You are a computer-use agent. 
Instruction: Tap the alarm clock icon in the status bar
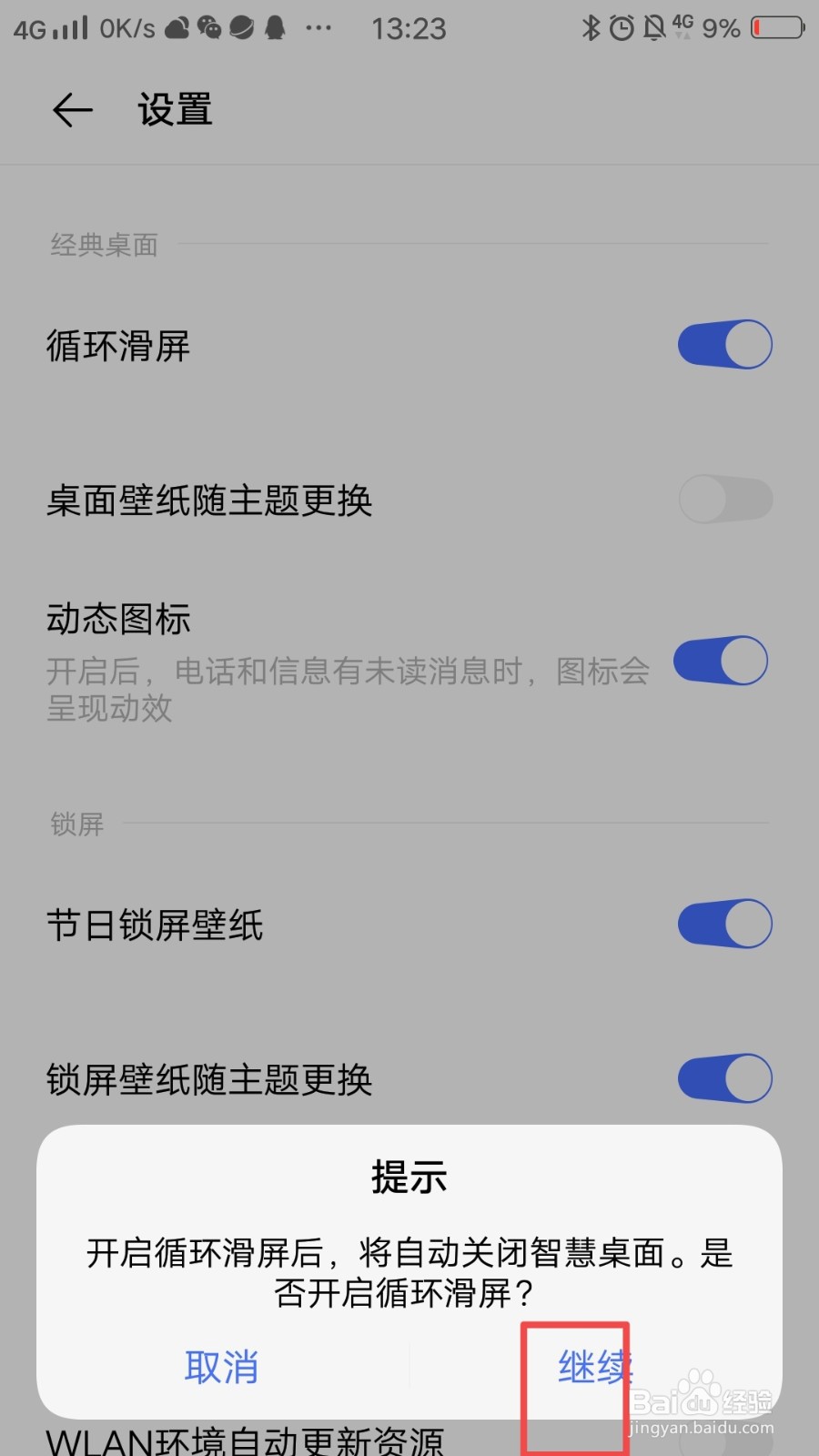pyautogui.click(x=621, y=27)
